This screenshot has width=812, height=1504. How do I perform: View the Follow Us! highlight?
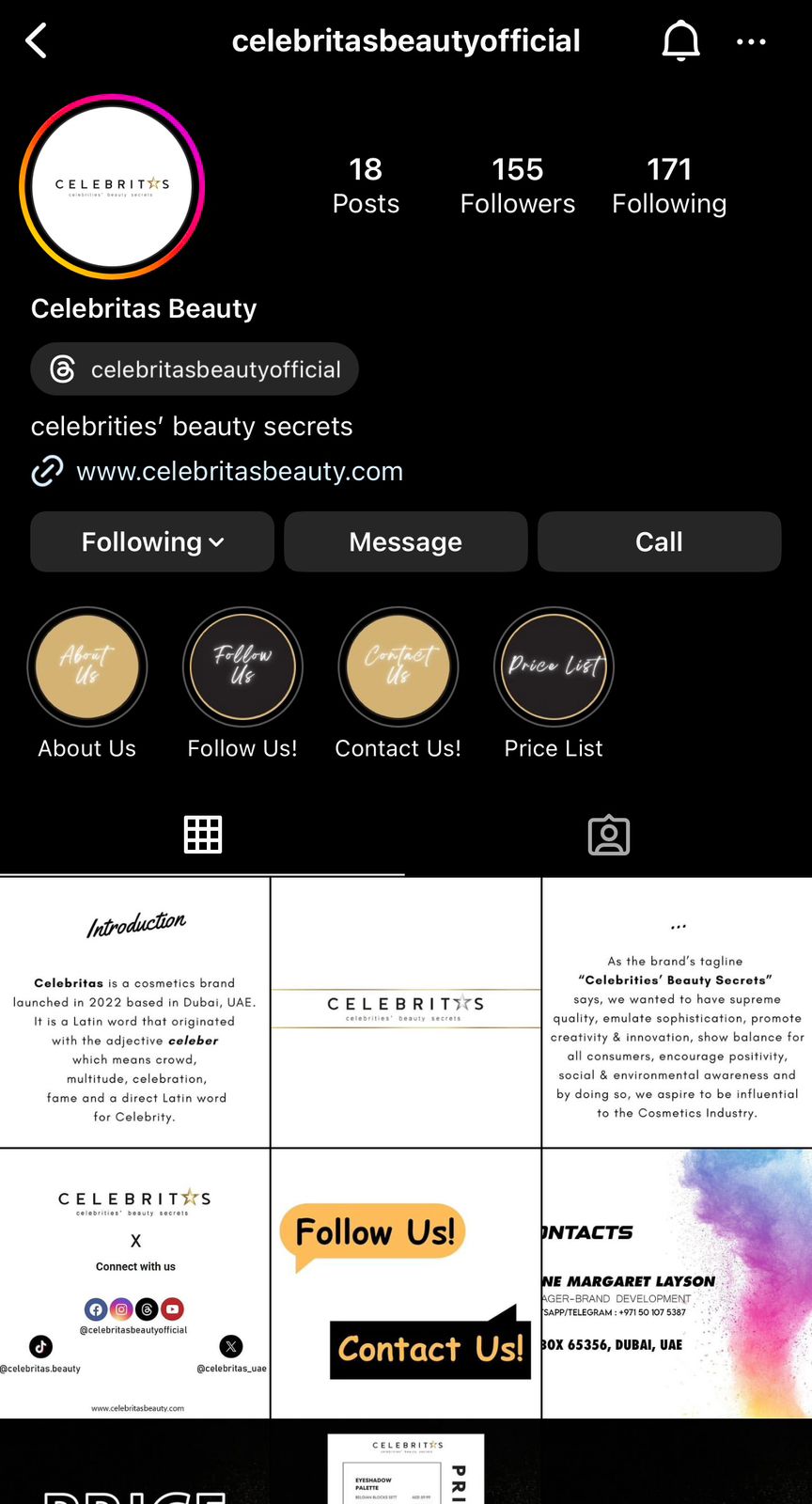242,666
